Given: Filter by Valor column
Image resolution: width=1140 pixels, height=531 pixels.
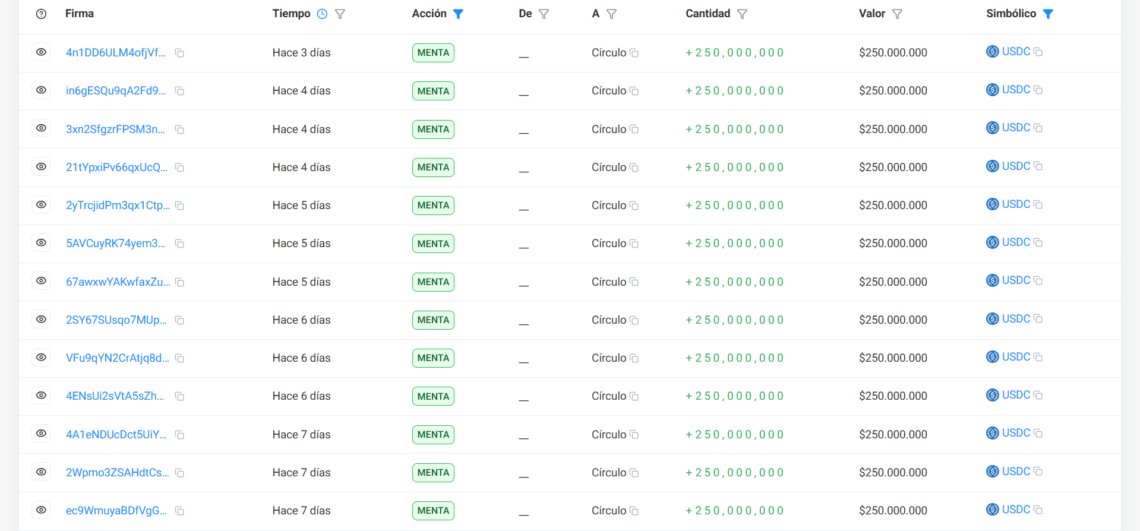Looking at the screenshot, I should tap(897, 14).
